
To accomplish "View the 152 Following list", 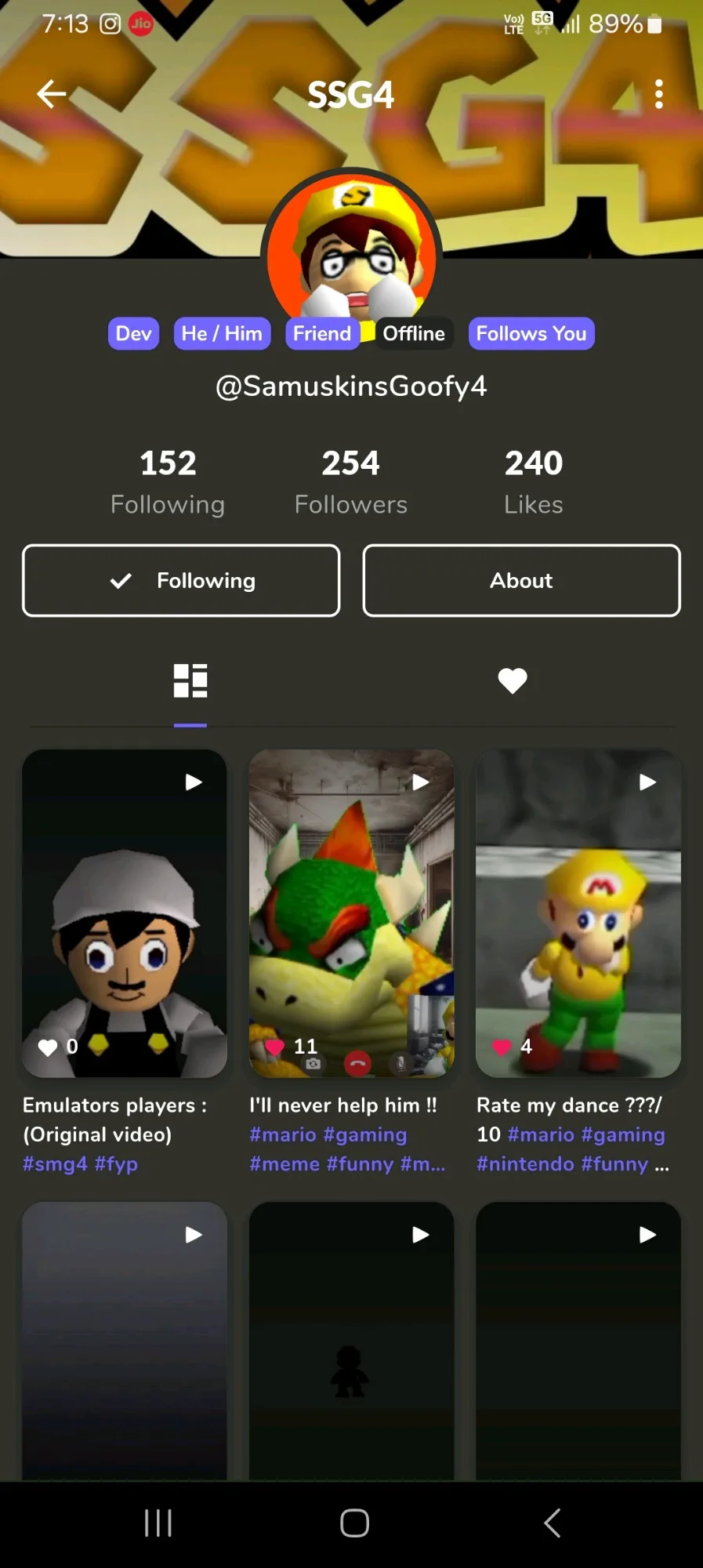I will [168, 481].
